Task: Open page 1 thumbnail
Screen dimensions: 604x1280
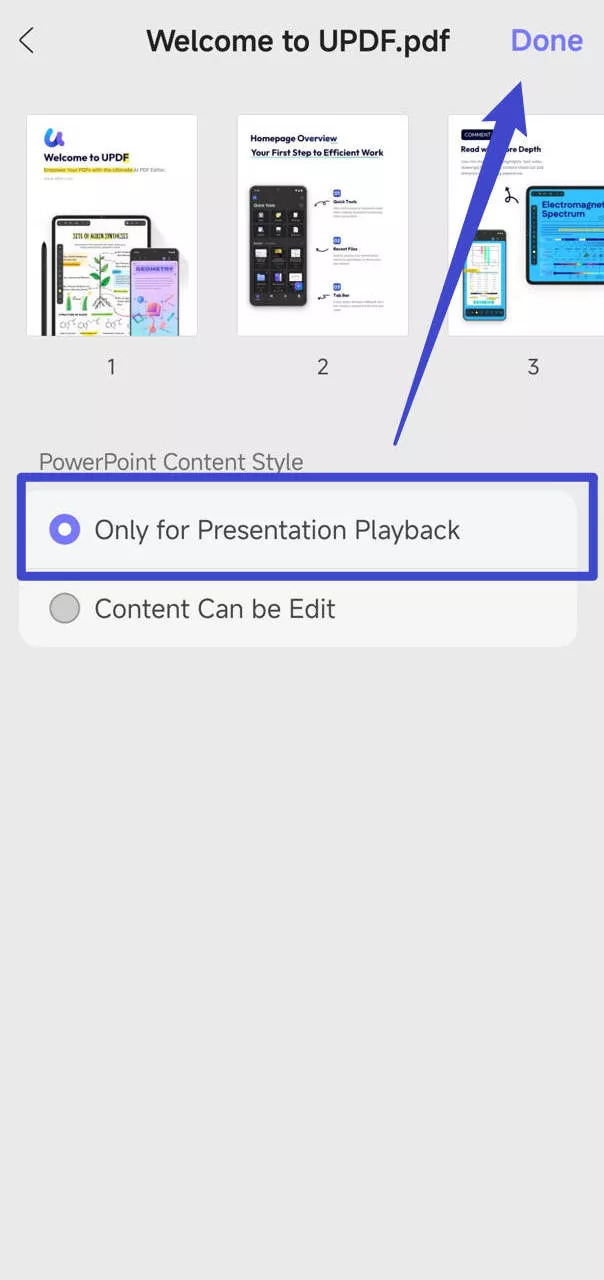Action: 112,226
